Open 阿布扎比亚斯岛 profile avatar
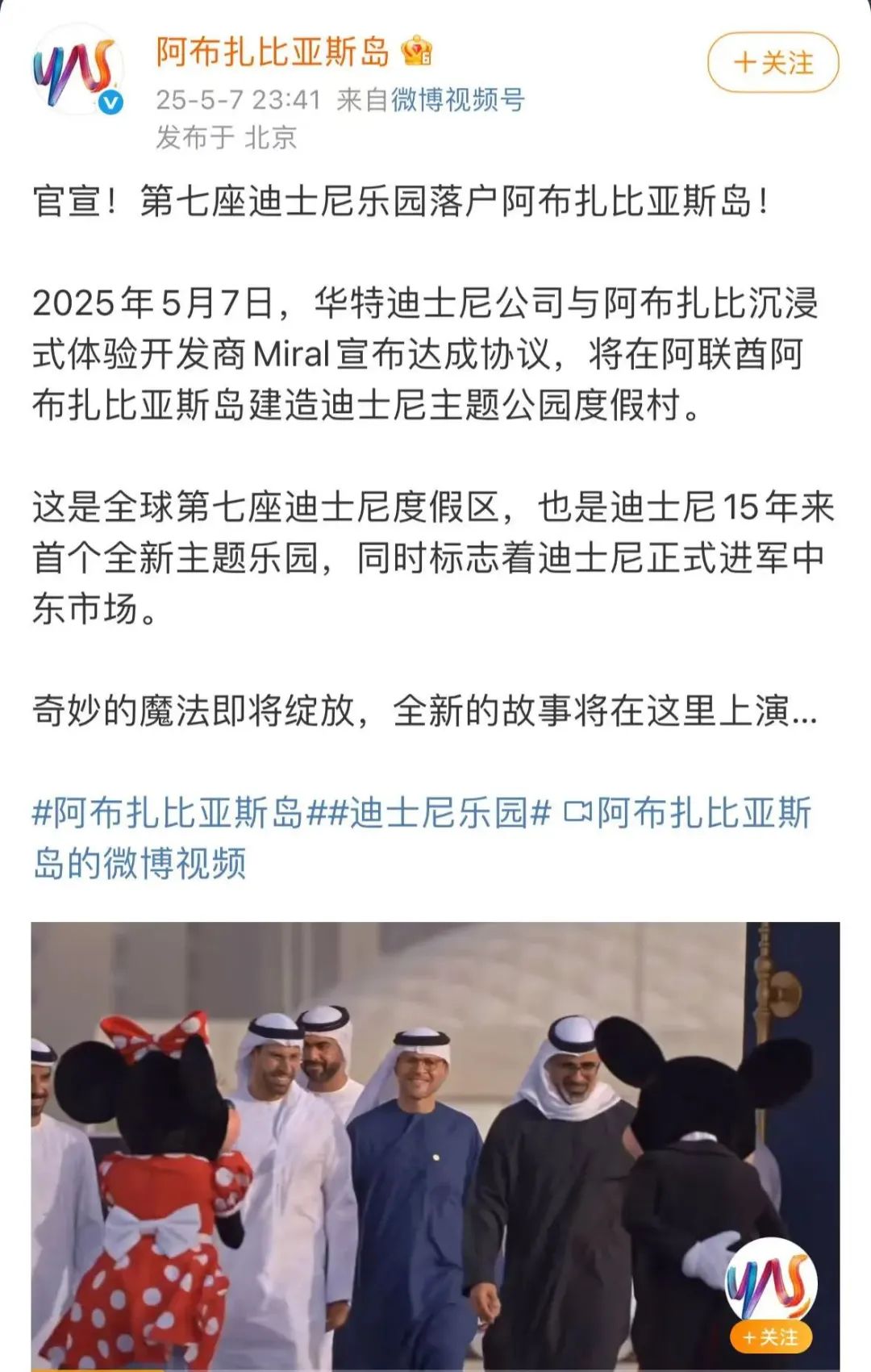Image resolution: width=871 pixels, height=1372 pixels. [78, 69]
